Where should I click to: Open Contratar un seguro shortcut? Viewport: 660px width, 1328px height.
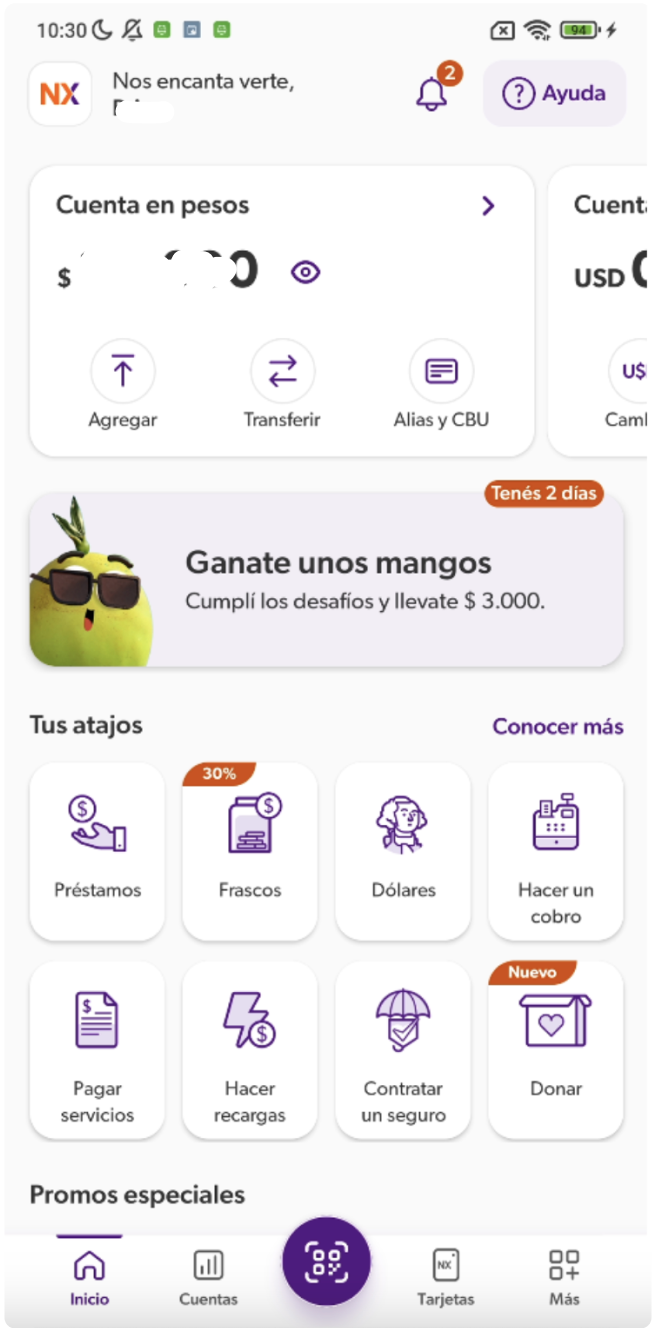pos(403,1050)
